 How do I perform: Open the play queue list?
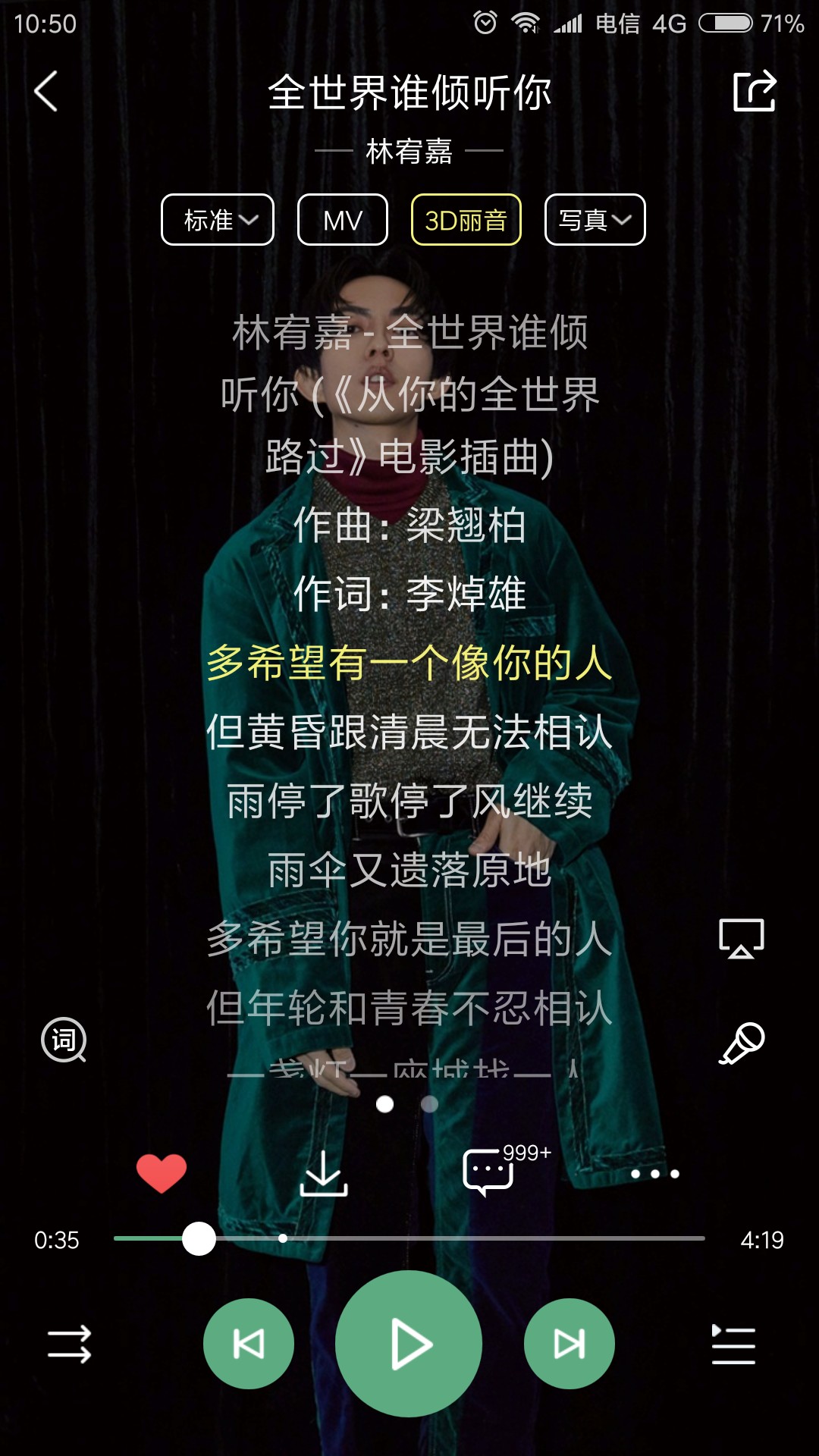pyautogui.click(x=733, y=1345)
